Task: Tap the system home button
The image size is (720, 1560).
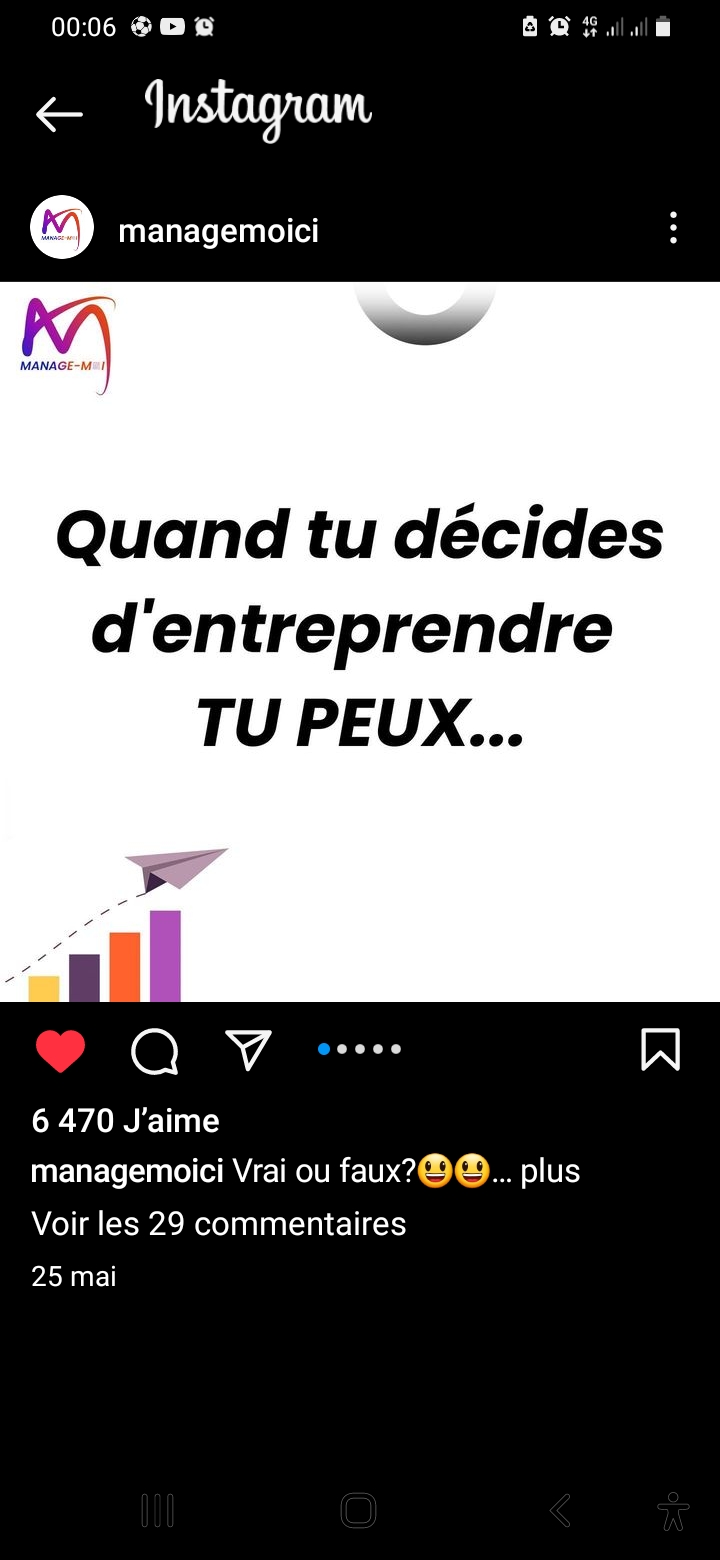Action: tap(358, 1510)
